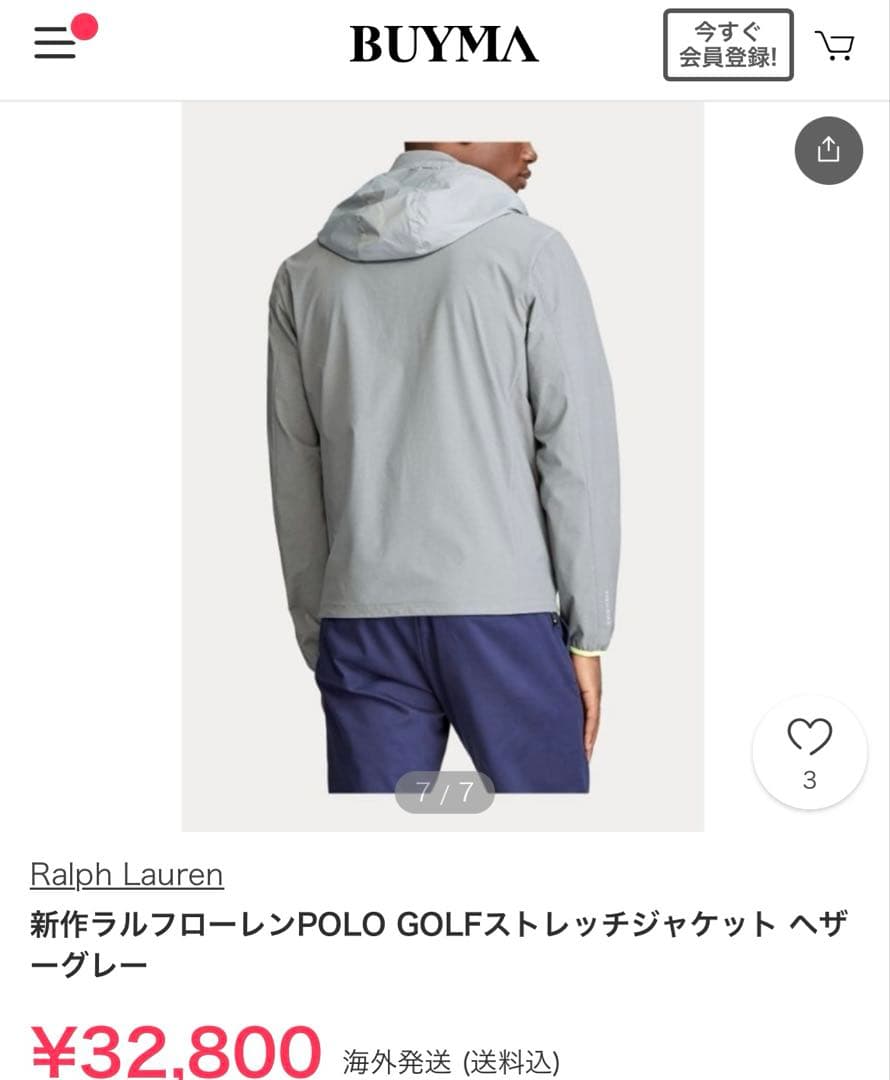
Task: Click the 今すぐ会員登録 signup button
Action: click(728, 44)
